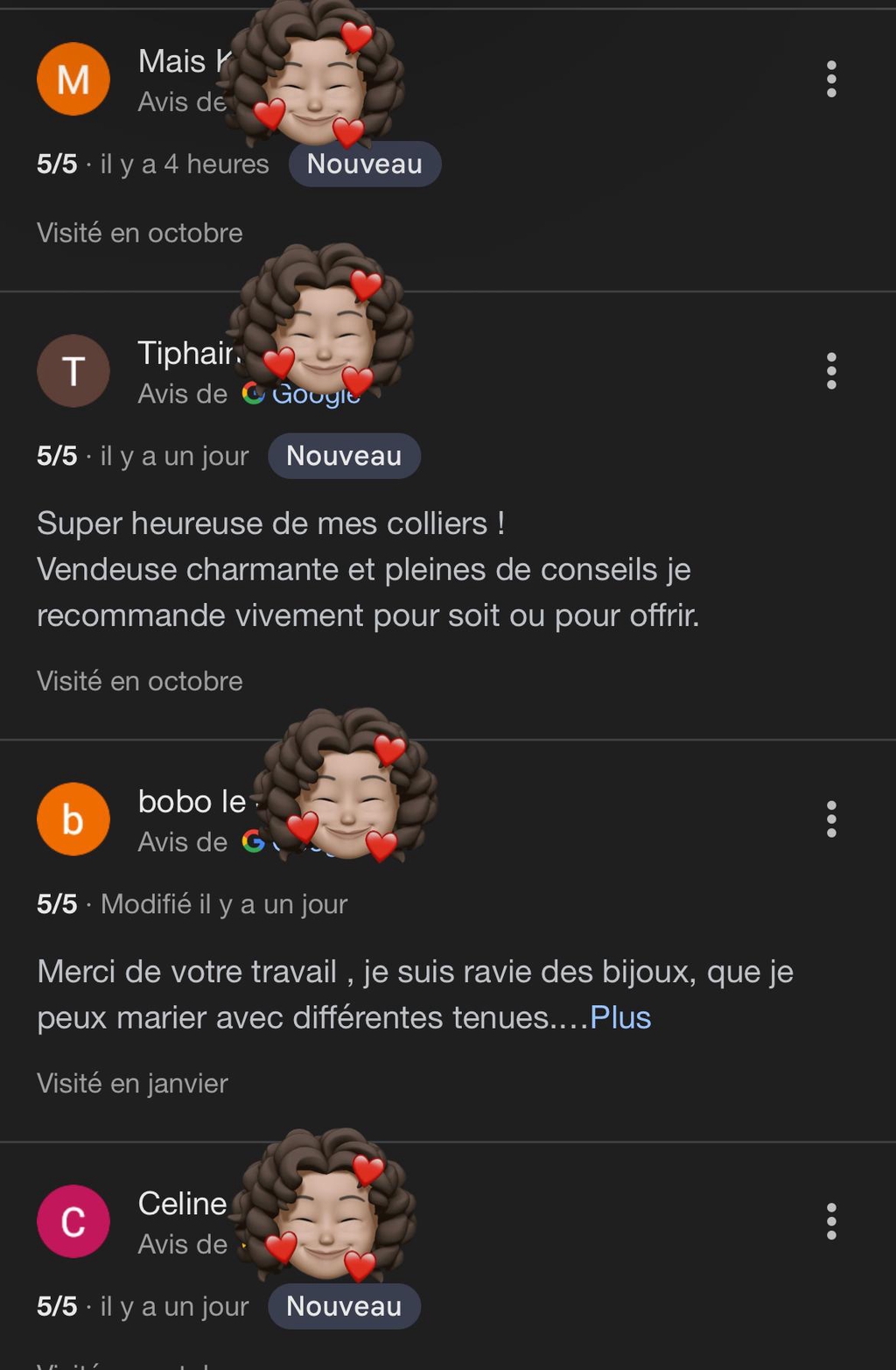
Task: Open the orange M reviewer avatar
Action: (x=73, y=79)
